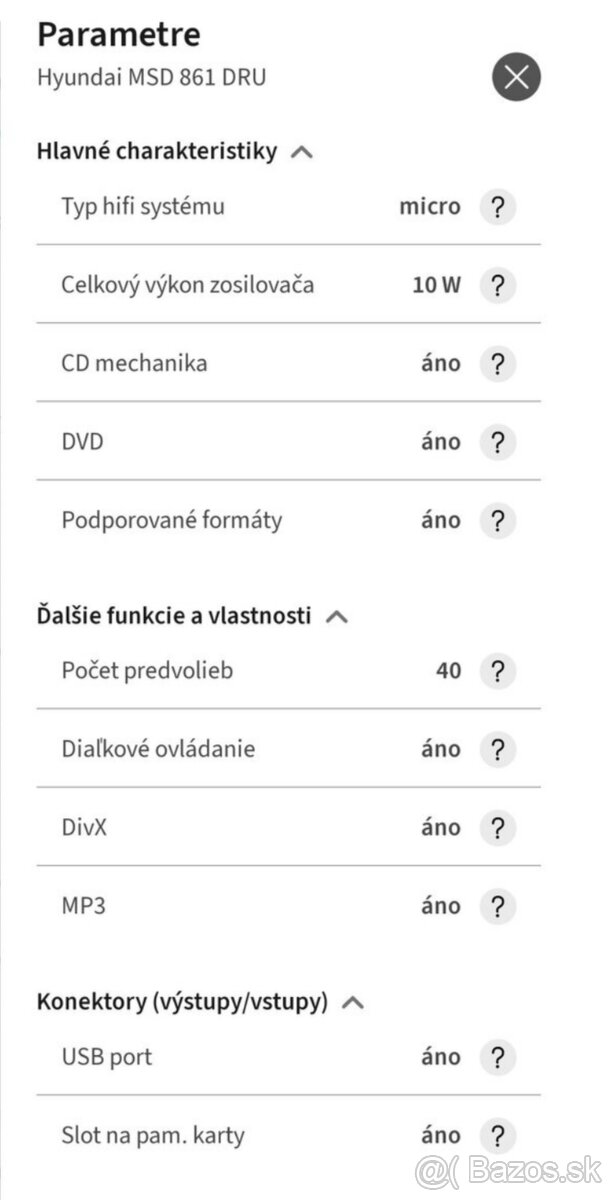Open help for Slot na pam. karty
Viewport: 613px width, 1200px height.
click(x=498, y=1136)
